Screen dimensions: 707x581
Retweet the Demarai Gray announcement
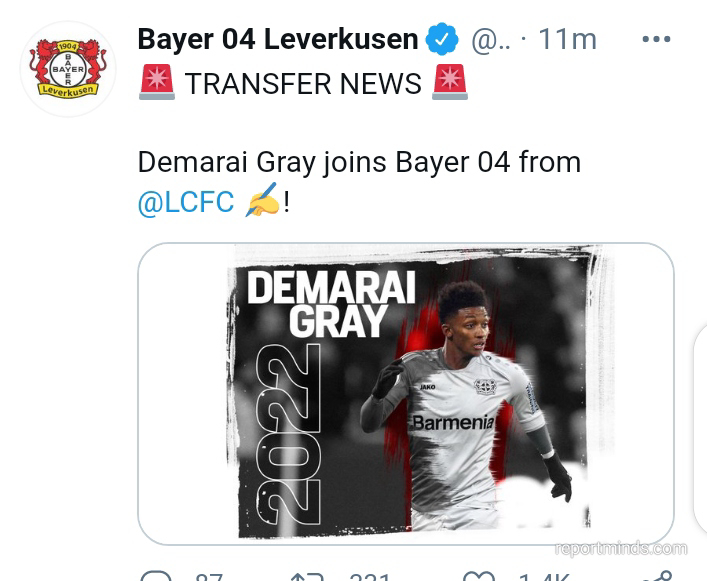pyautogui.click(x=306, y=577)
